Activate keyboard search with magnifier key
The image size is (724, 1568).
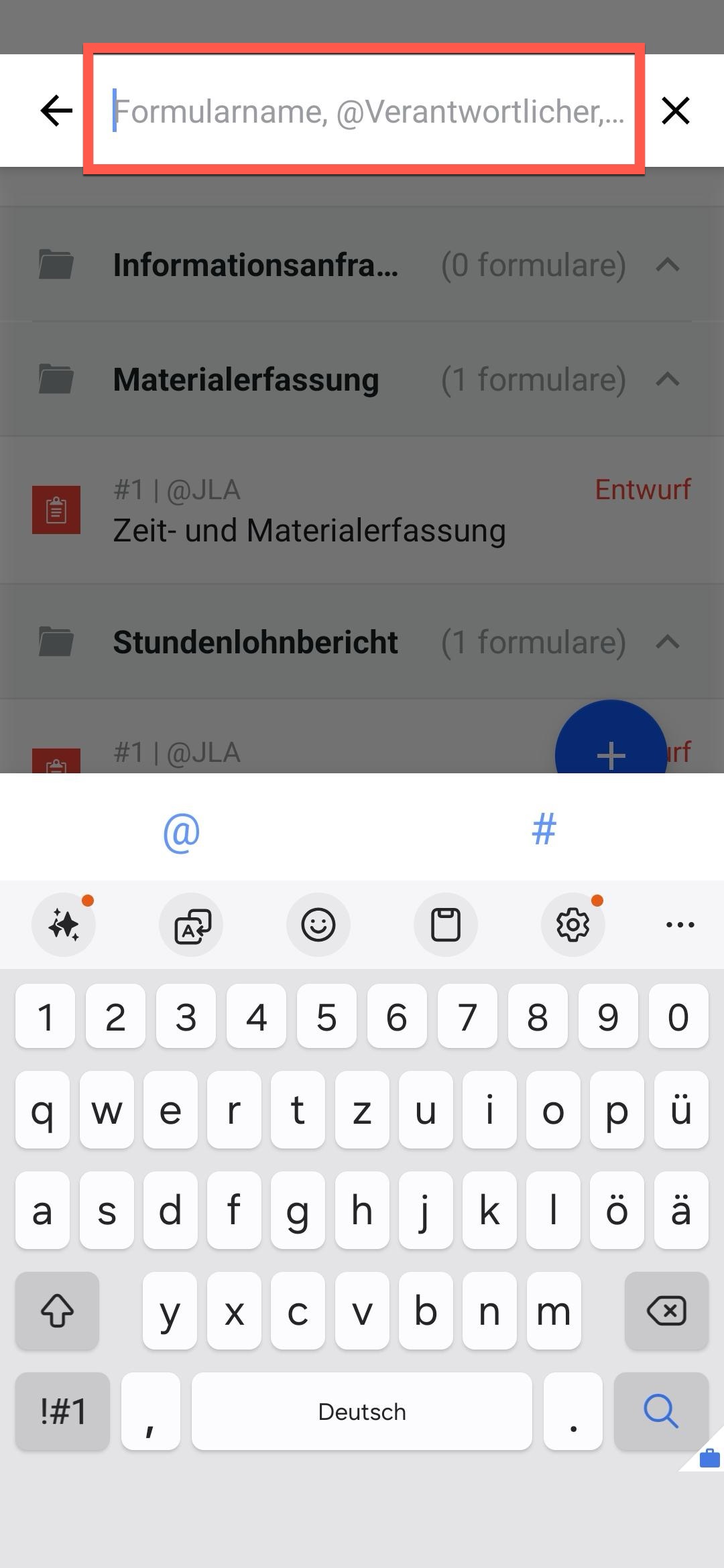point(661,1412)
